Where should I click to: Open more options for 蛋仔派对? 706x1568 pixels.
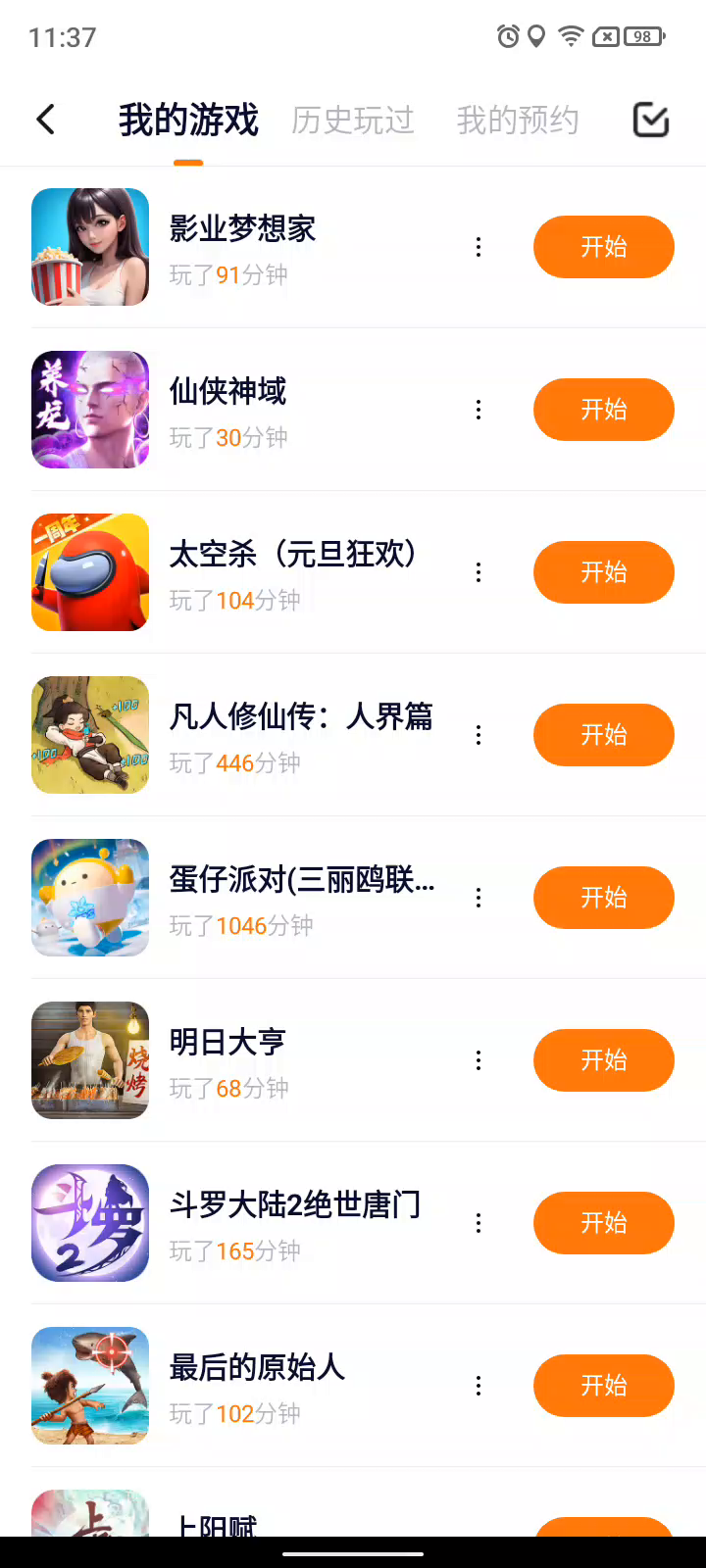point(479,898)
